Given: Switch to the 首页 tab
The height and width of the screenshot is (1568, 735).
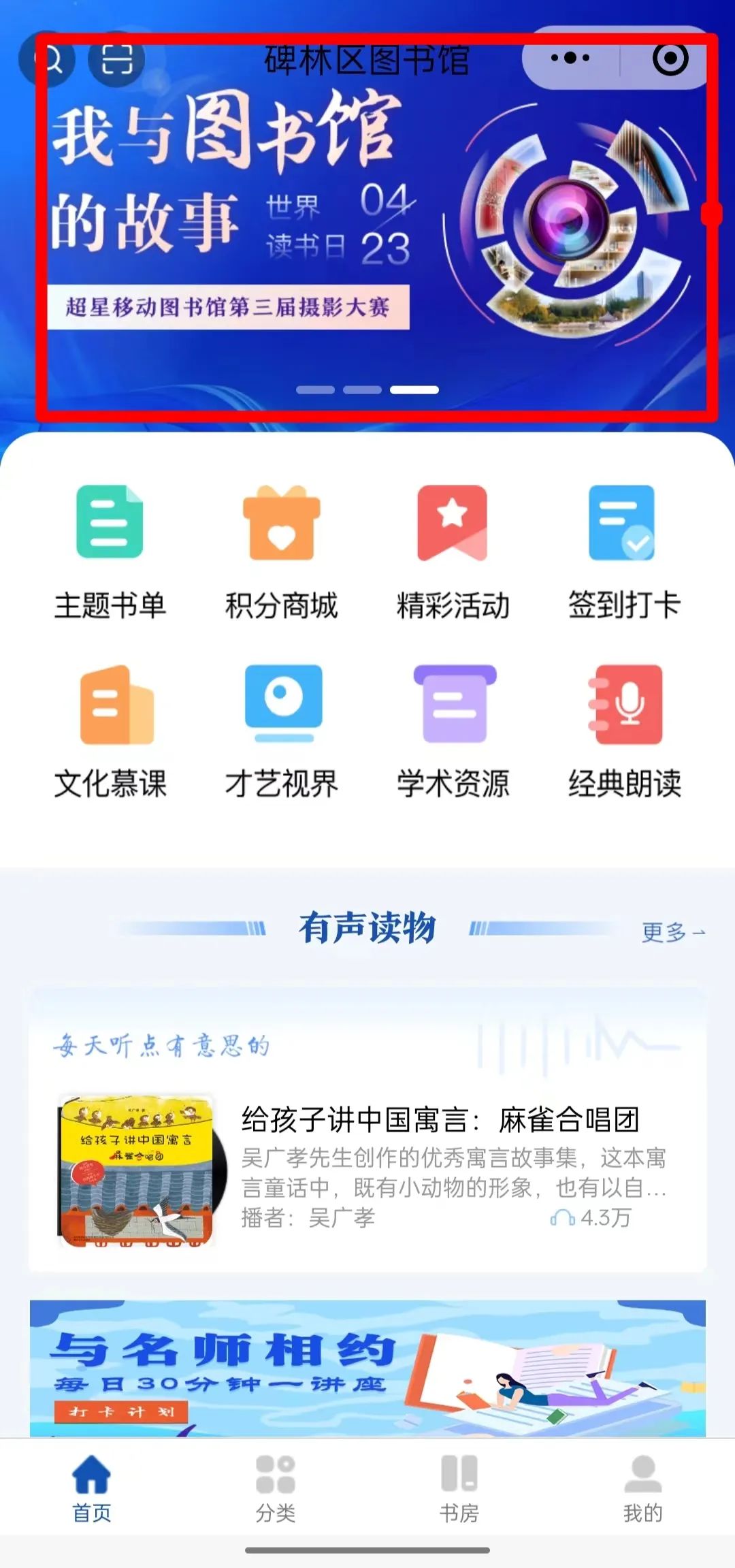Looking at the screenshot, I should 92,1489.
